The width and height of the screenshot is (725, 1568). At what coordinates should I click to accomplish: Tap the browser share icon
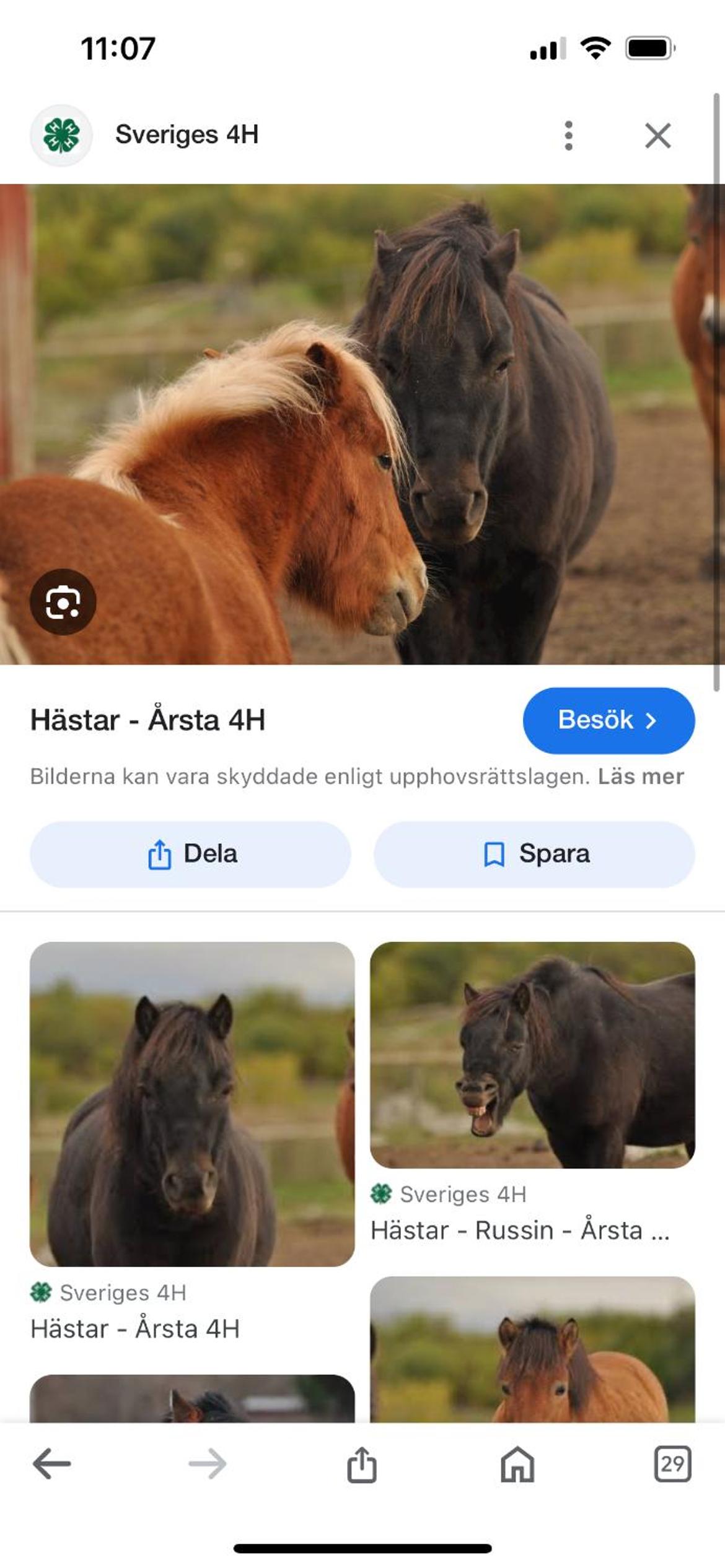pos(362,1464)
